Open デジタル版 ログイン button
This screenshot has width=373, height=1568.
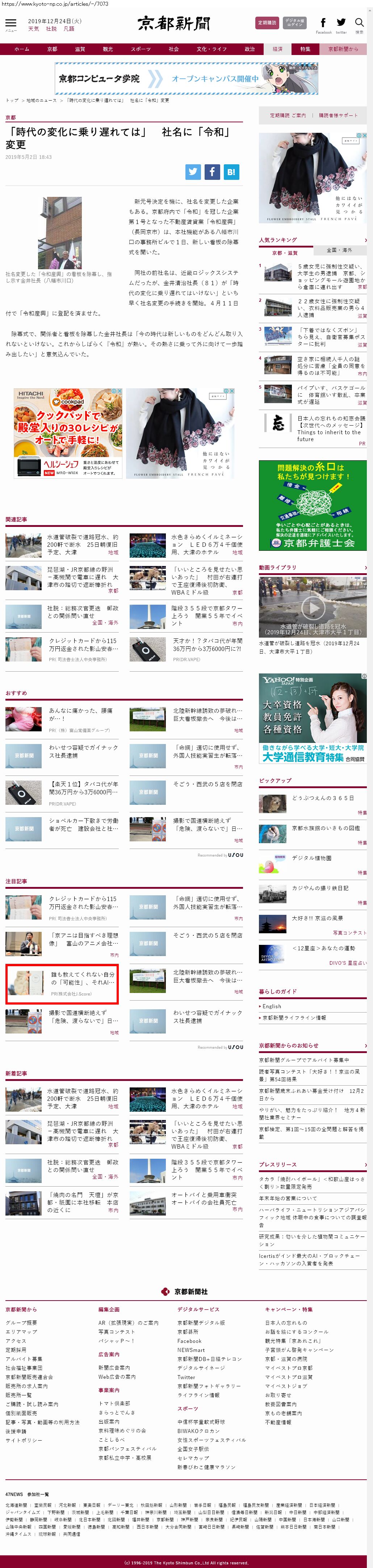click(x=294, y=23)
